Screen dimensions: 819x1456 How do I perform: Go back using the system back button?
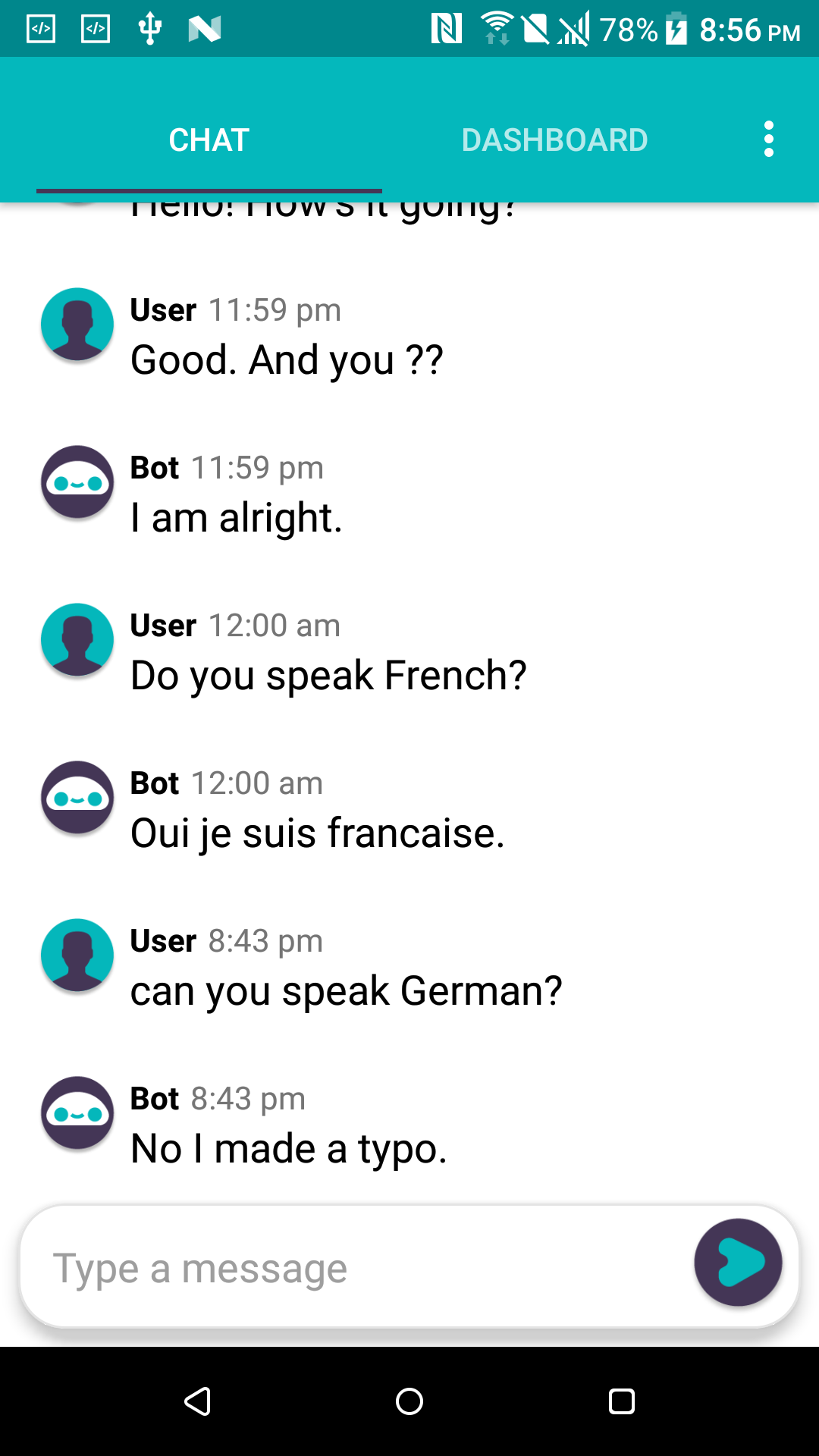(197, 1401)
